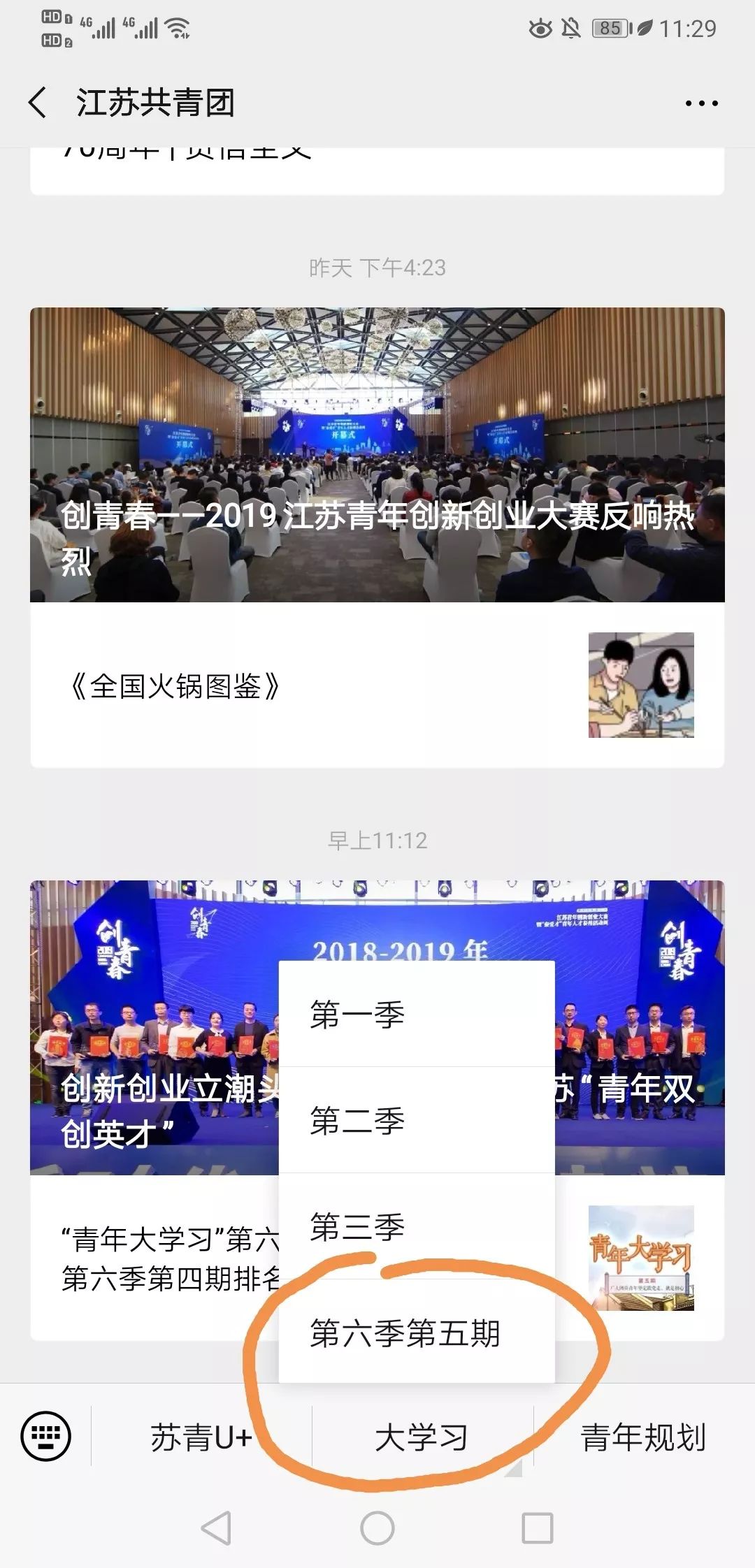Choose 第三季 in the popup menu
755x1568 pixels.
(x=417, y=1226)
